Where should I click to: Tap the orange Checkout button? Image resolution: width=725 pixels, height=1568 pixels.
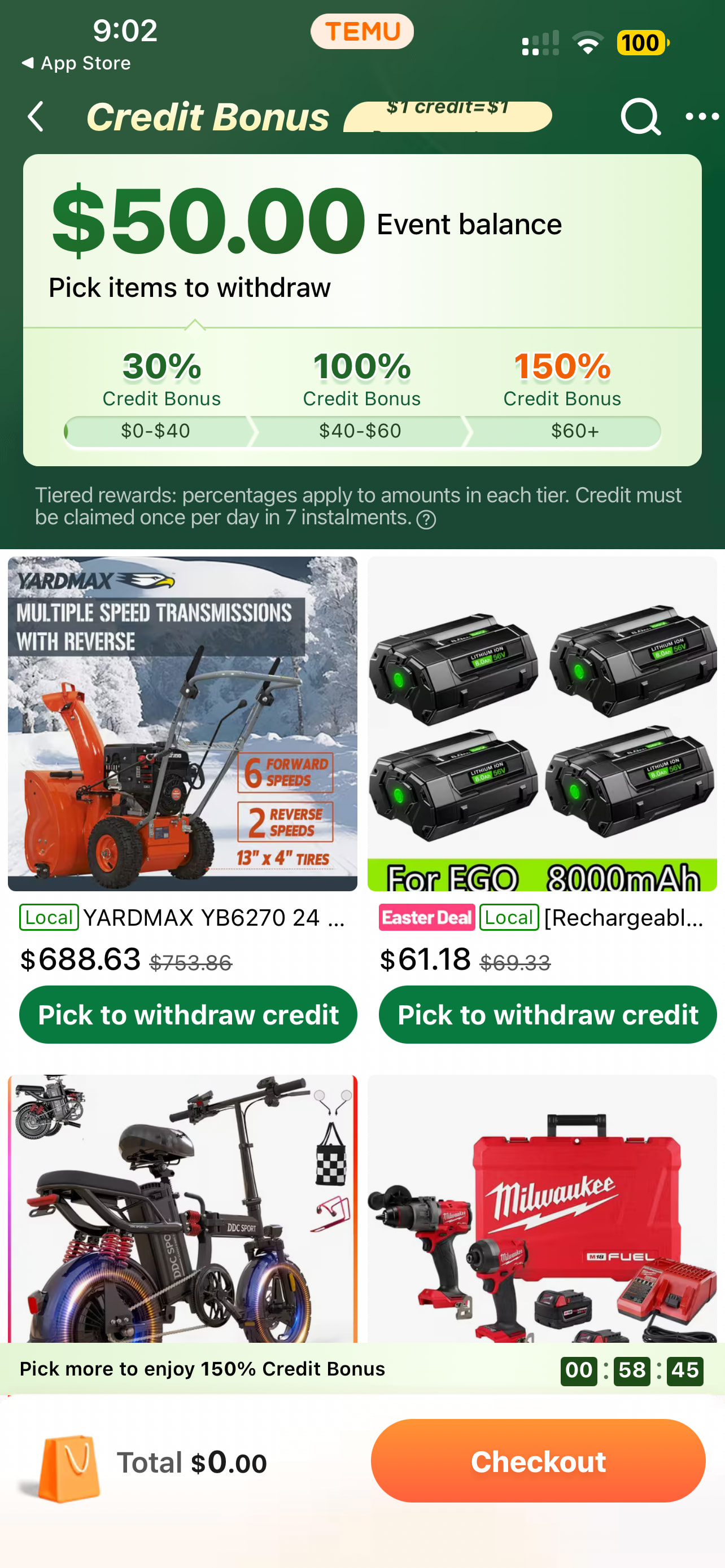538,1461
